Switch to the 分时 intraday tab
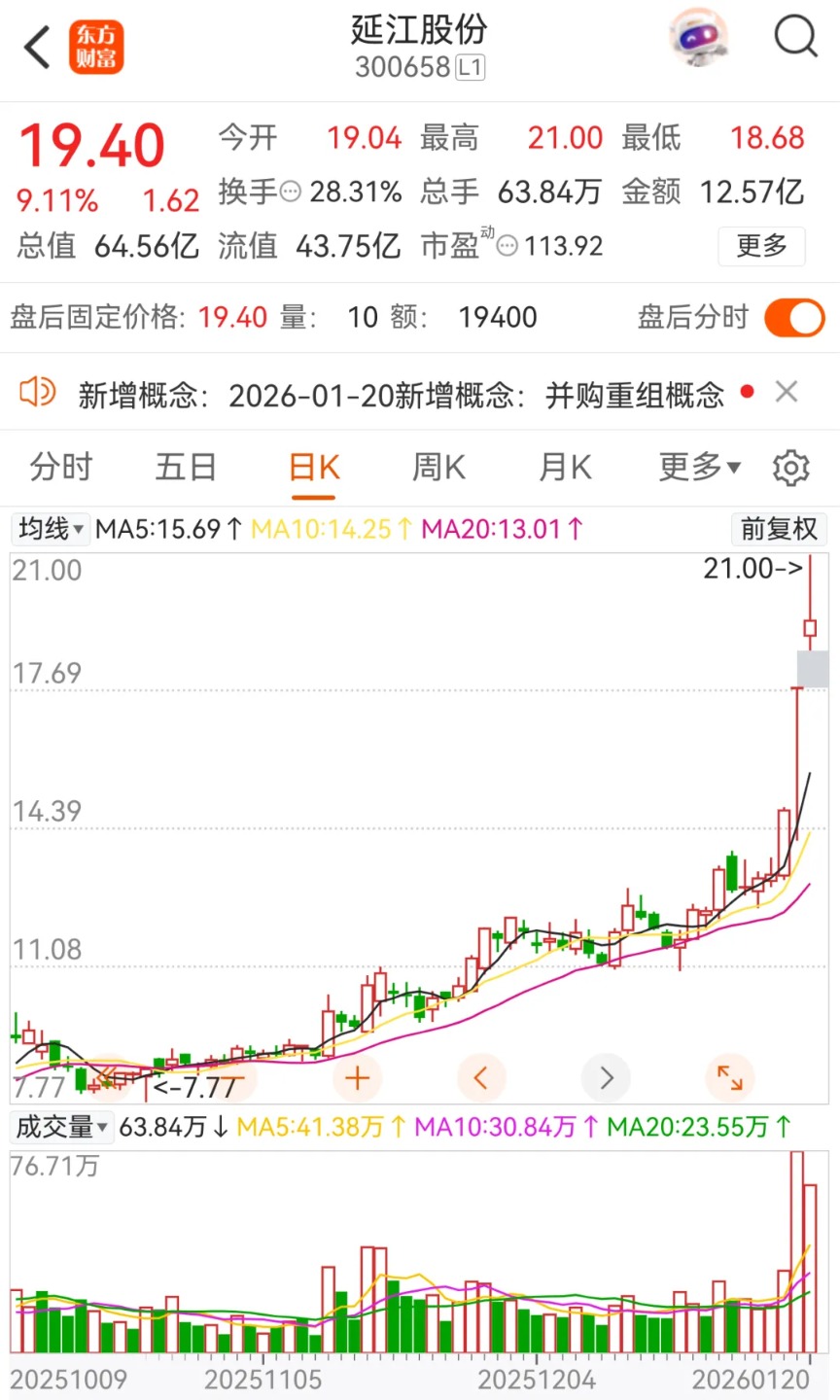 pyautogui.click(x=61, y=468)
